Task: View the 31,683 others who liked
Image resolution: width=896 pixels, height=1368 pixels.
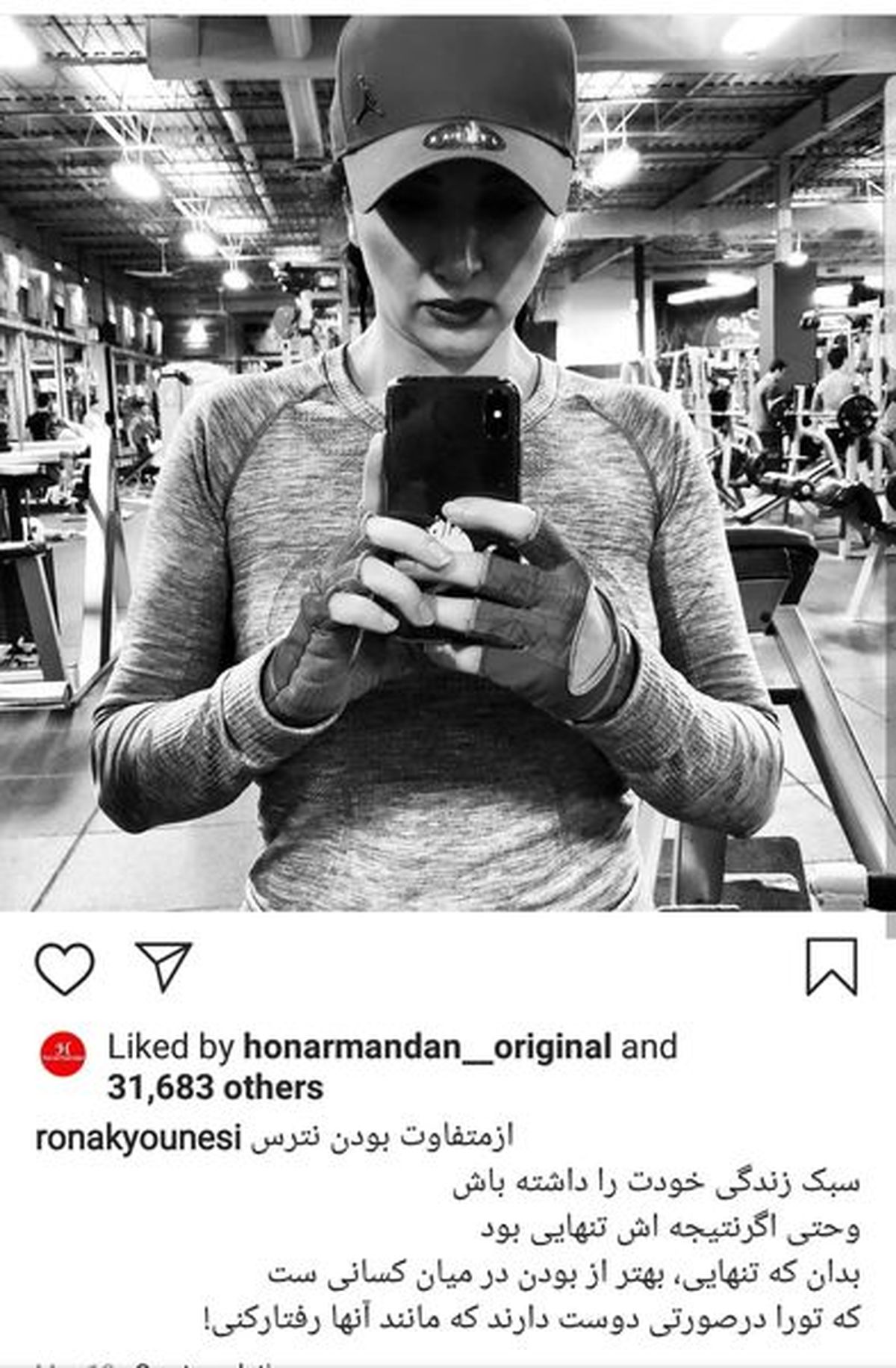Action: pos(215,1088)
